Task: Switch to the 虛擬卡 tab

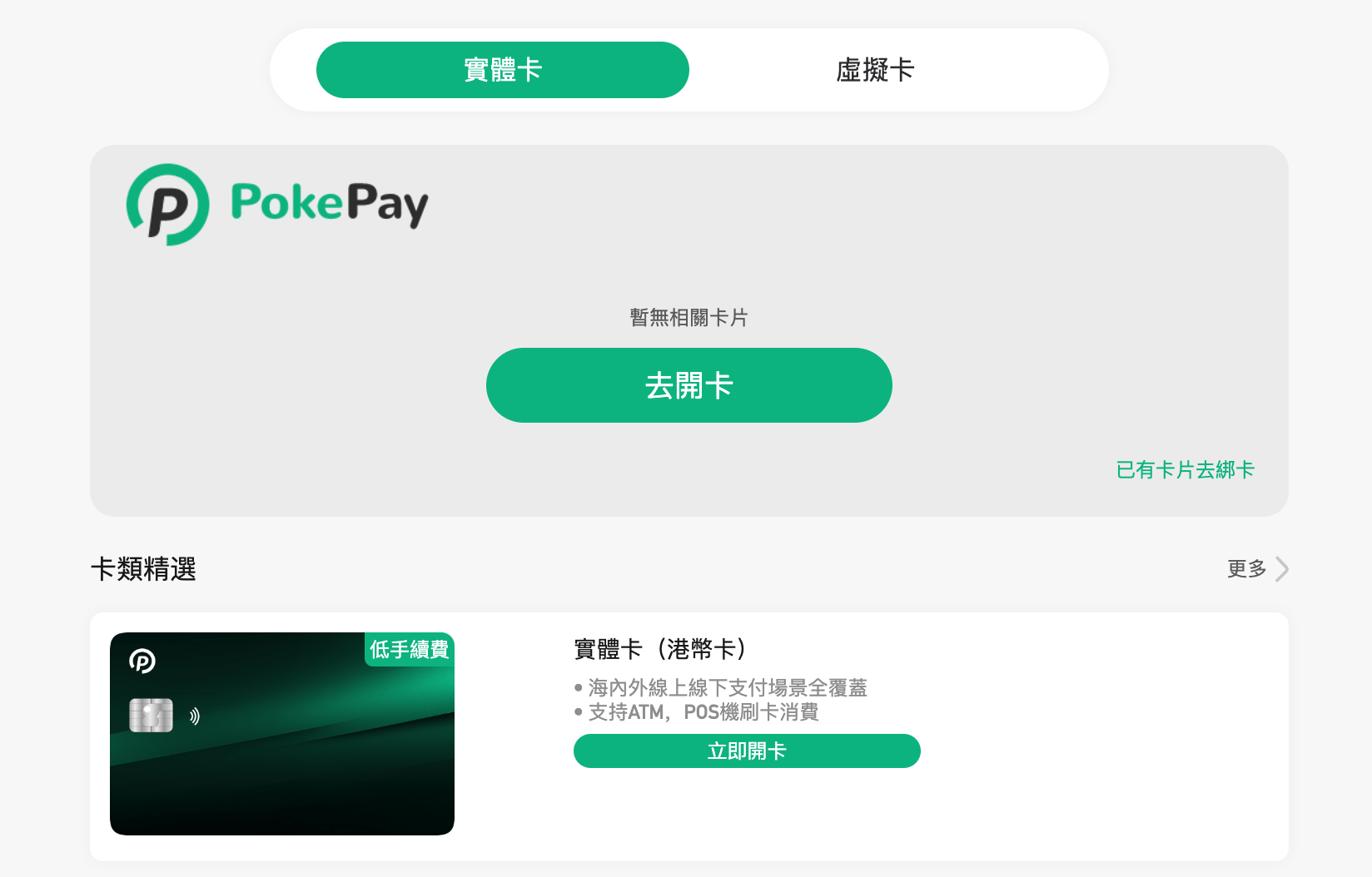Action: tap(875, 70)
